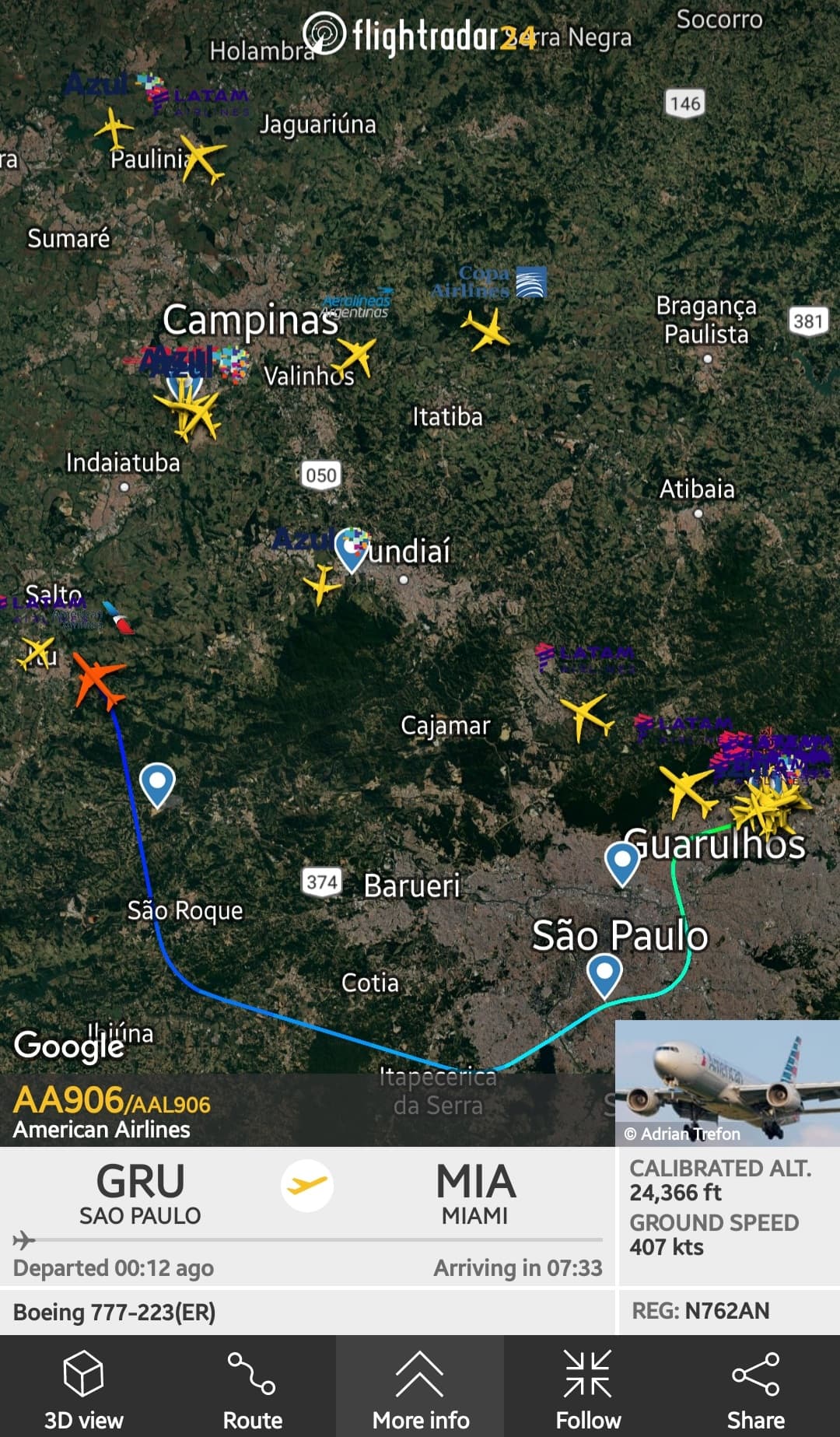Viewport: 840px width, 1437px height.
Task: Tap the airport pin above São Roque
Action: tap(157, 783)
